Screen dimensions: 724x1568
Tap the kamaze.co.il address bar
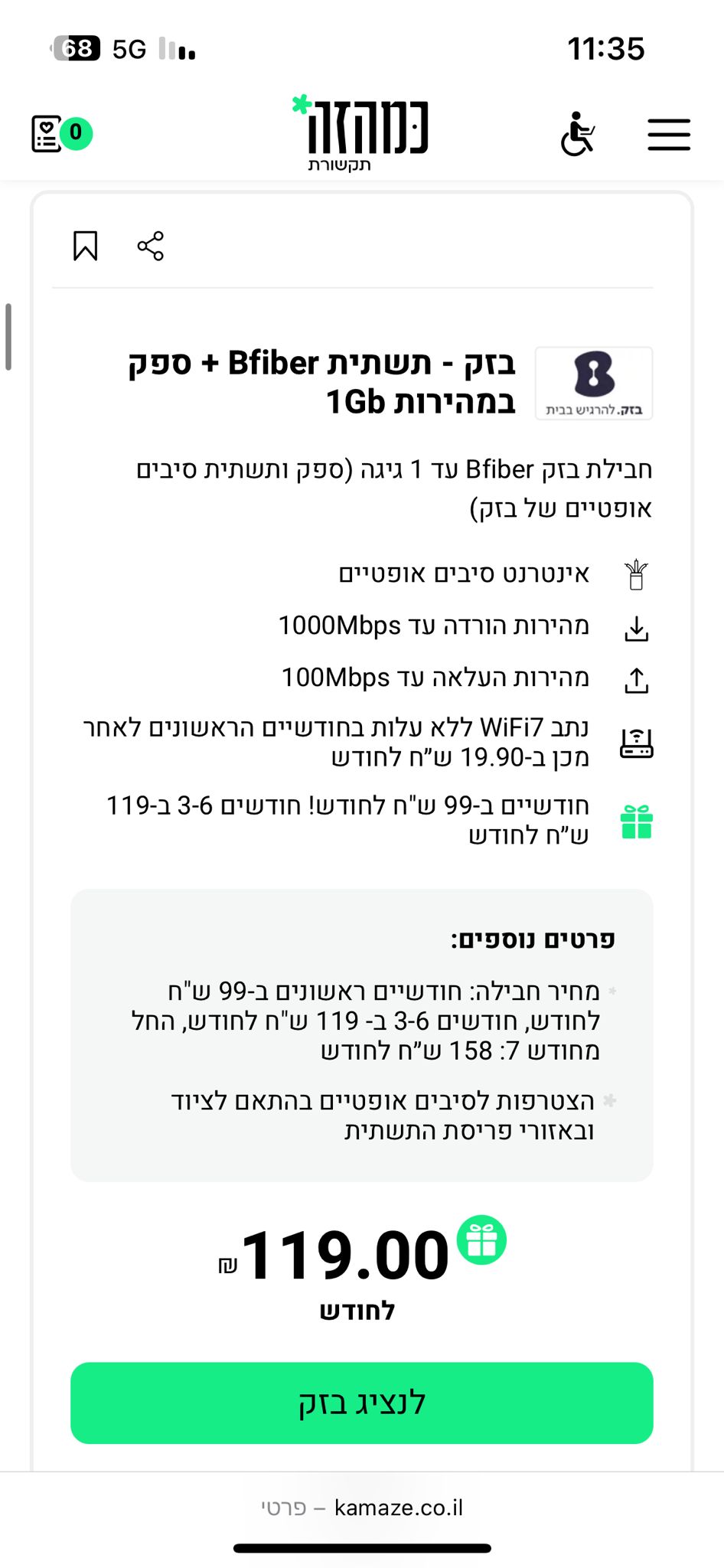pyautogui.click(x=362, y=1508)
